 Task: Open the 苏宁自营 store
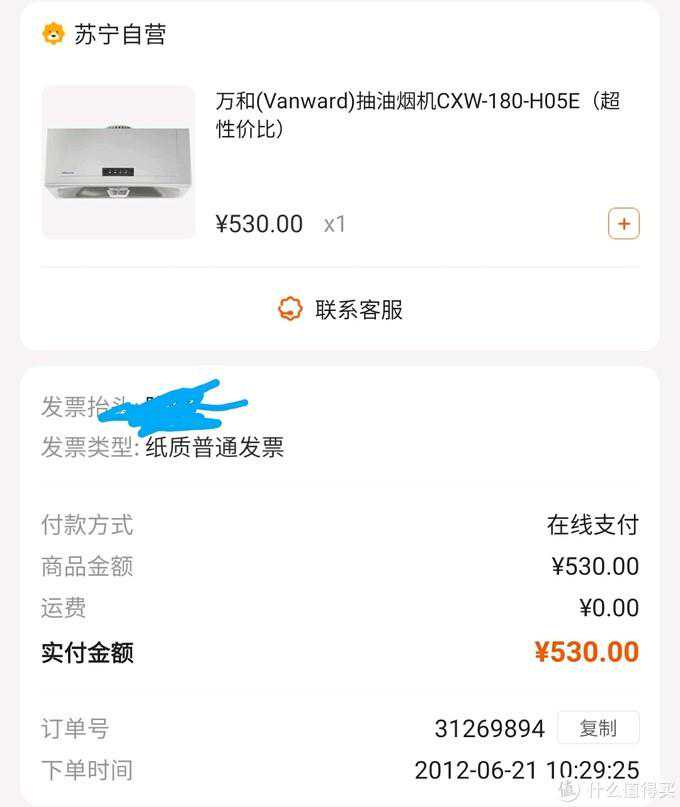pyautogui.click(x=104, y=34)
